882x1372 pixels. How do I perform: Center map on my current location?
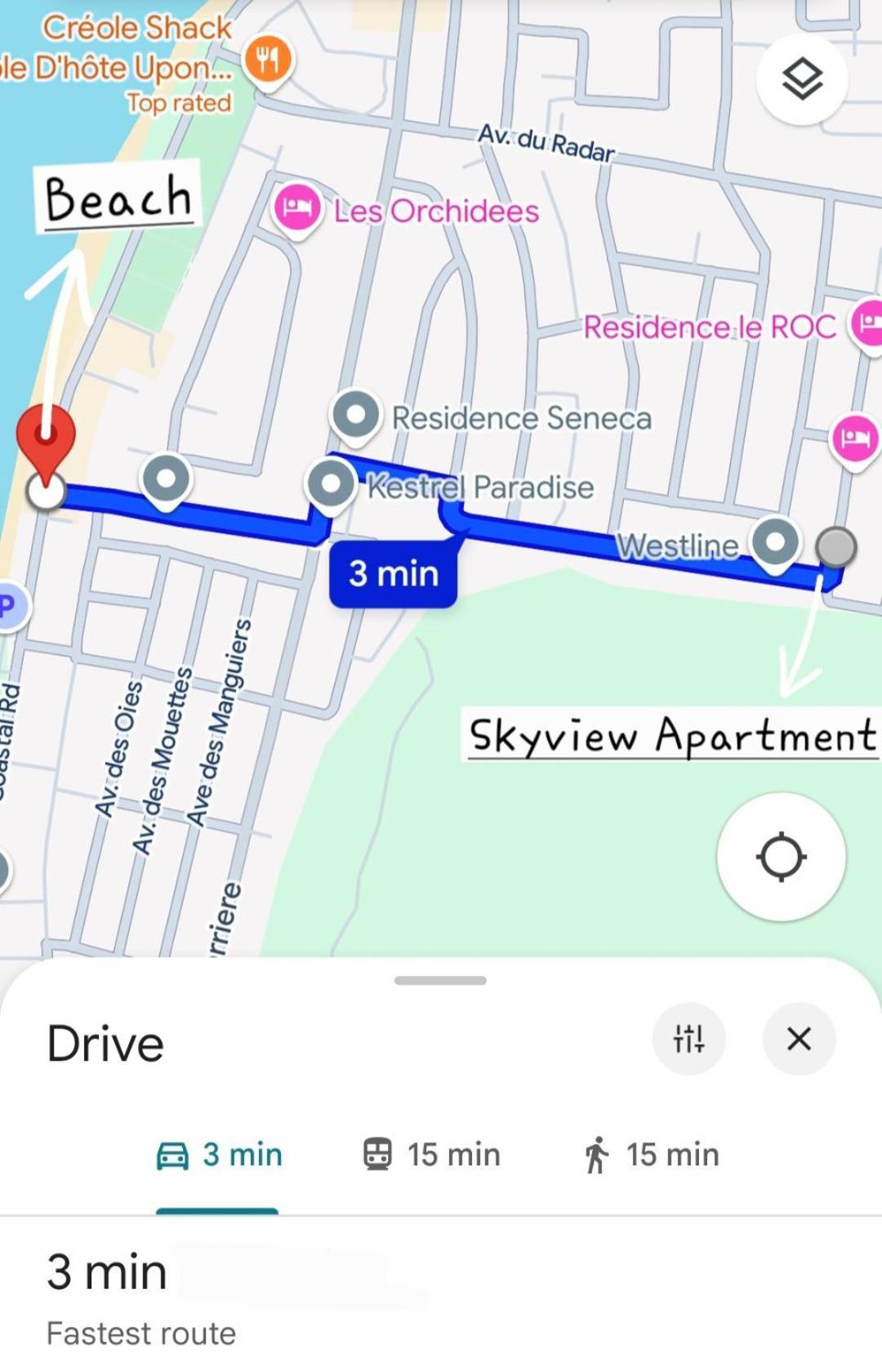781,857
